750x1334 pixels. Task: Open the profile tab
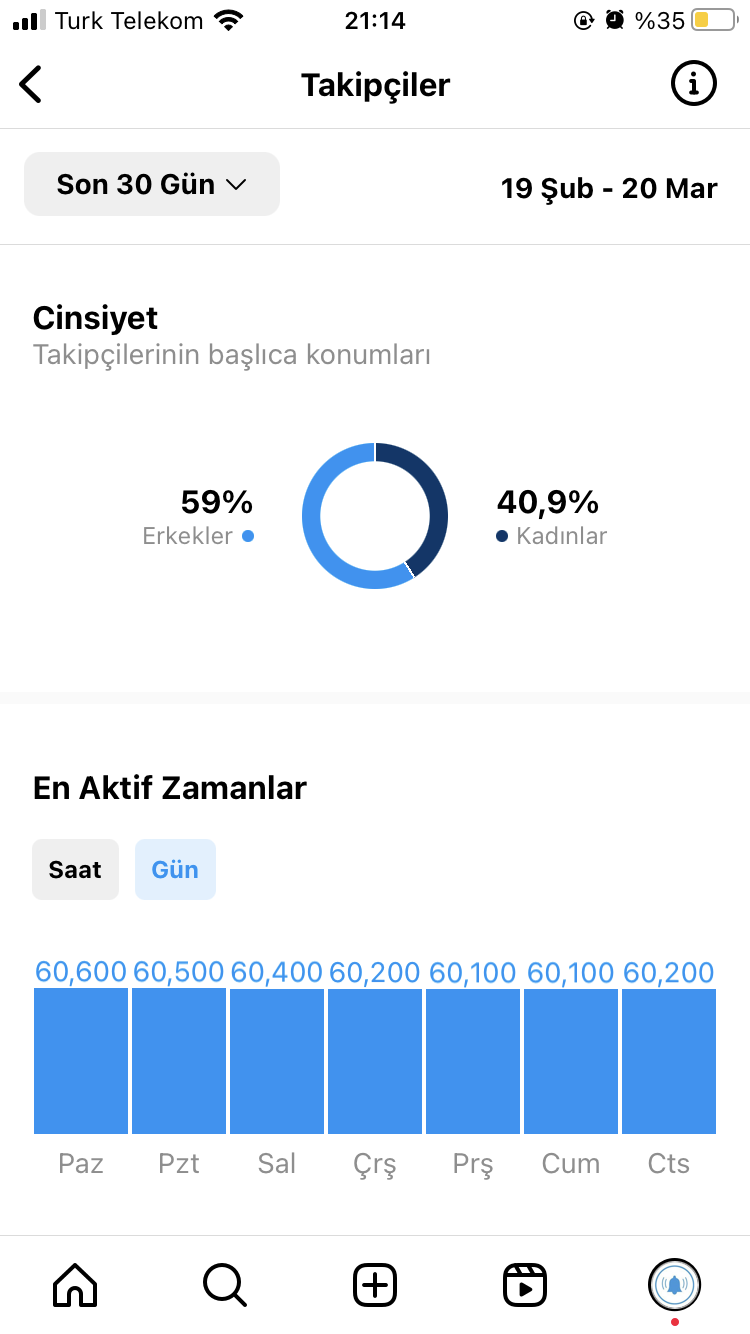pos(675,1284)
